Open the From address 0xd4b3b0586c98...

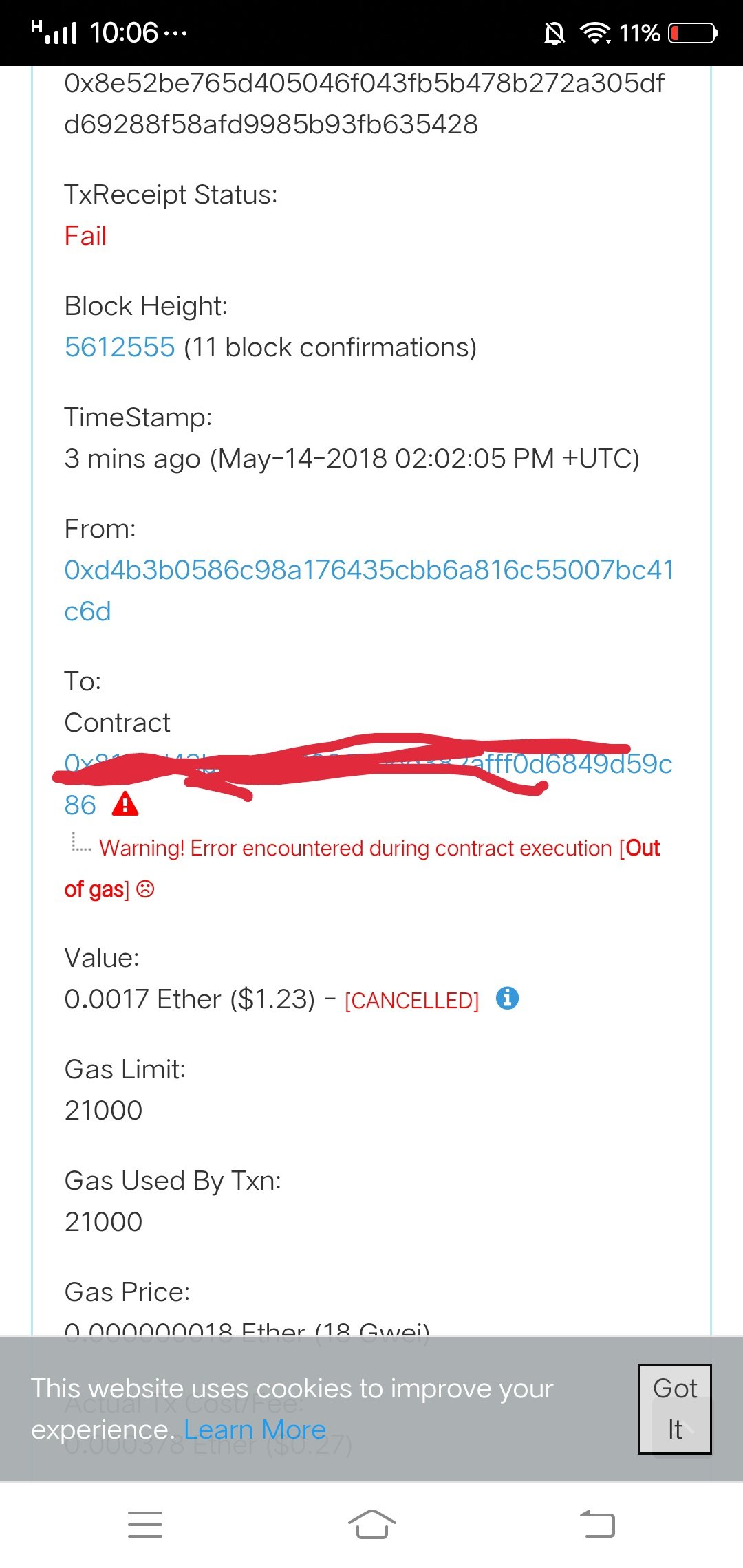coord(369,590)
